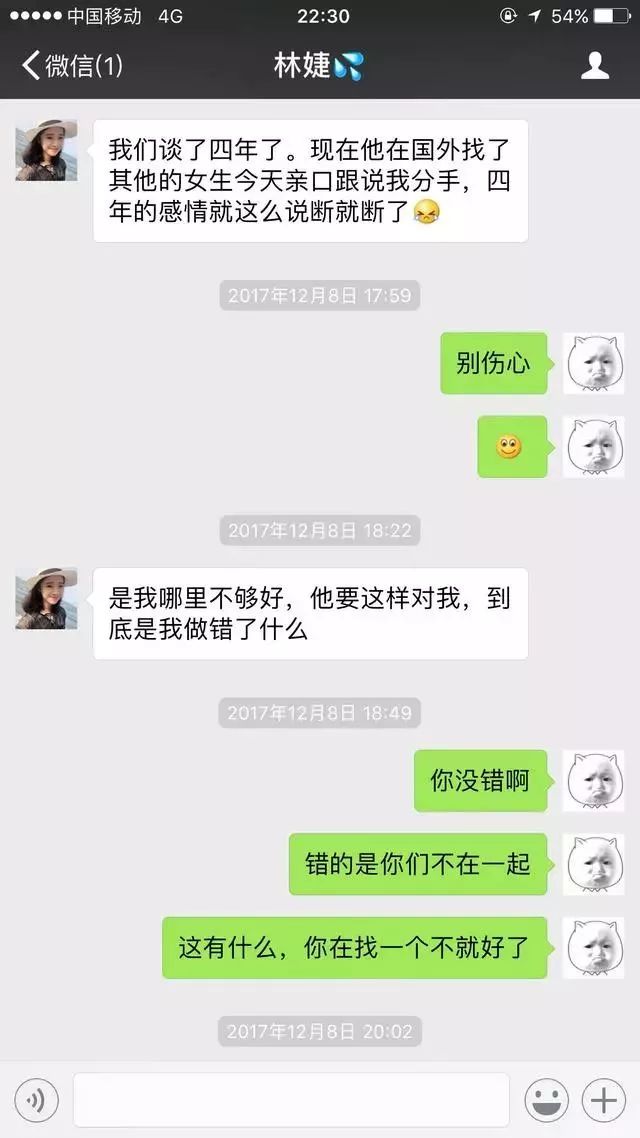Open the plus attachment menu

click(603, 1101)
